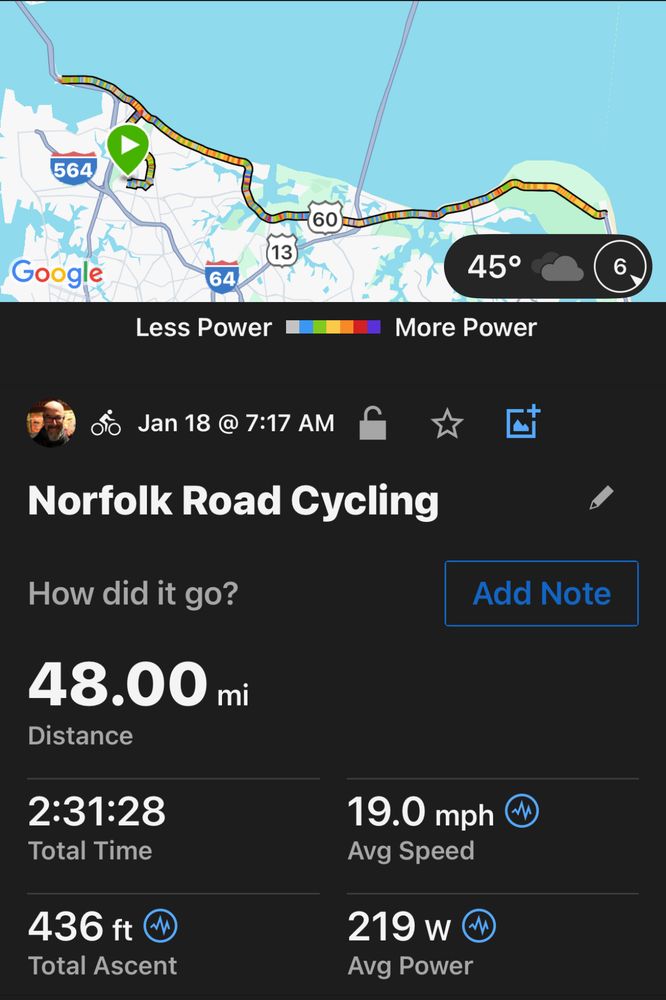Open the 45° weather details

(540, 267)
